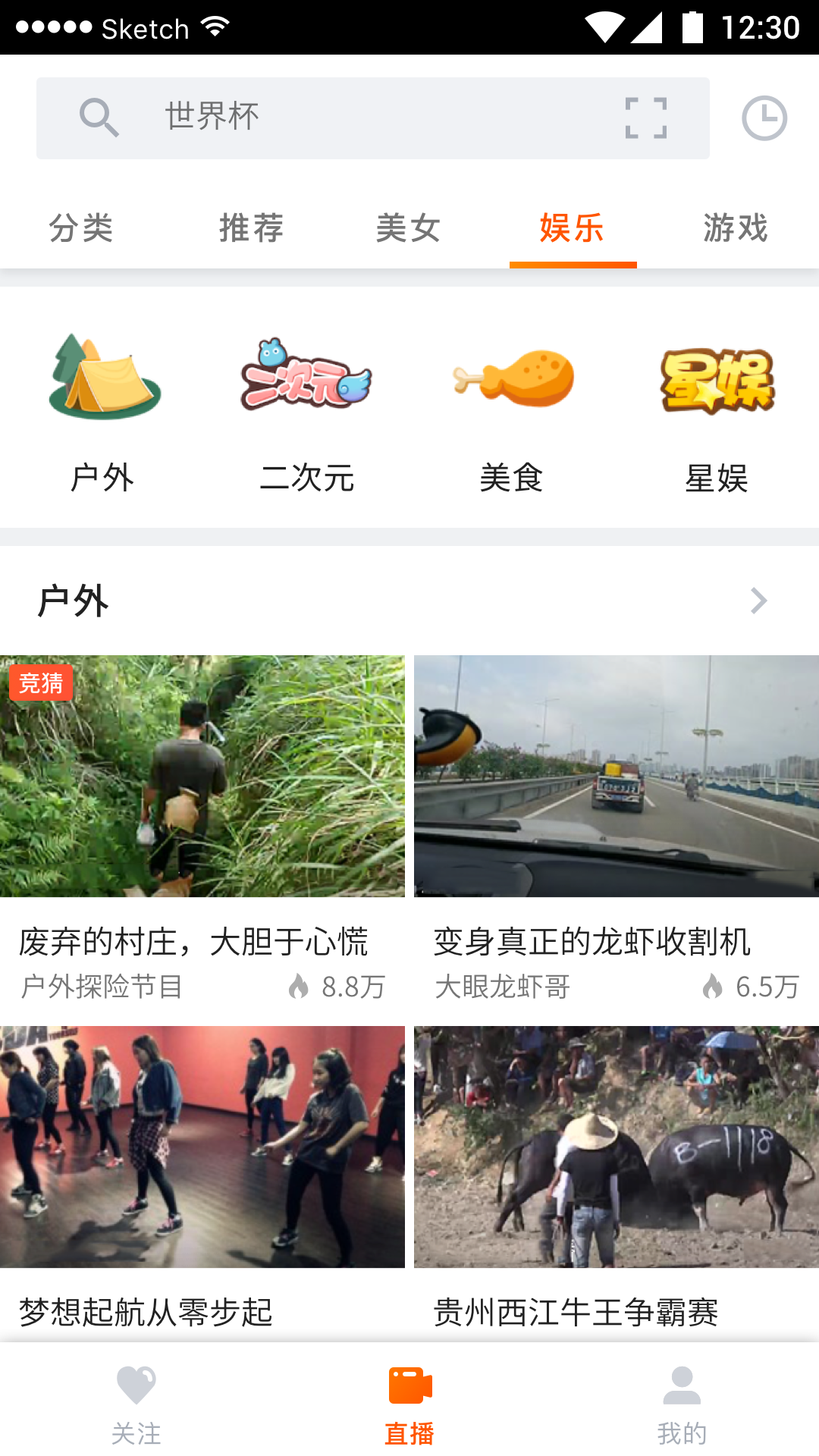Open stream titled 变身真正的龙虾收割机
This screenshot has width=819, height=1456.
click(591, 943)
